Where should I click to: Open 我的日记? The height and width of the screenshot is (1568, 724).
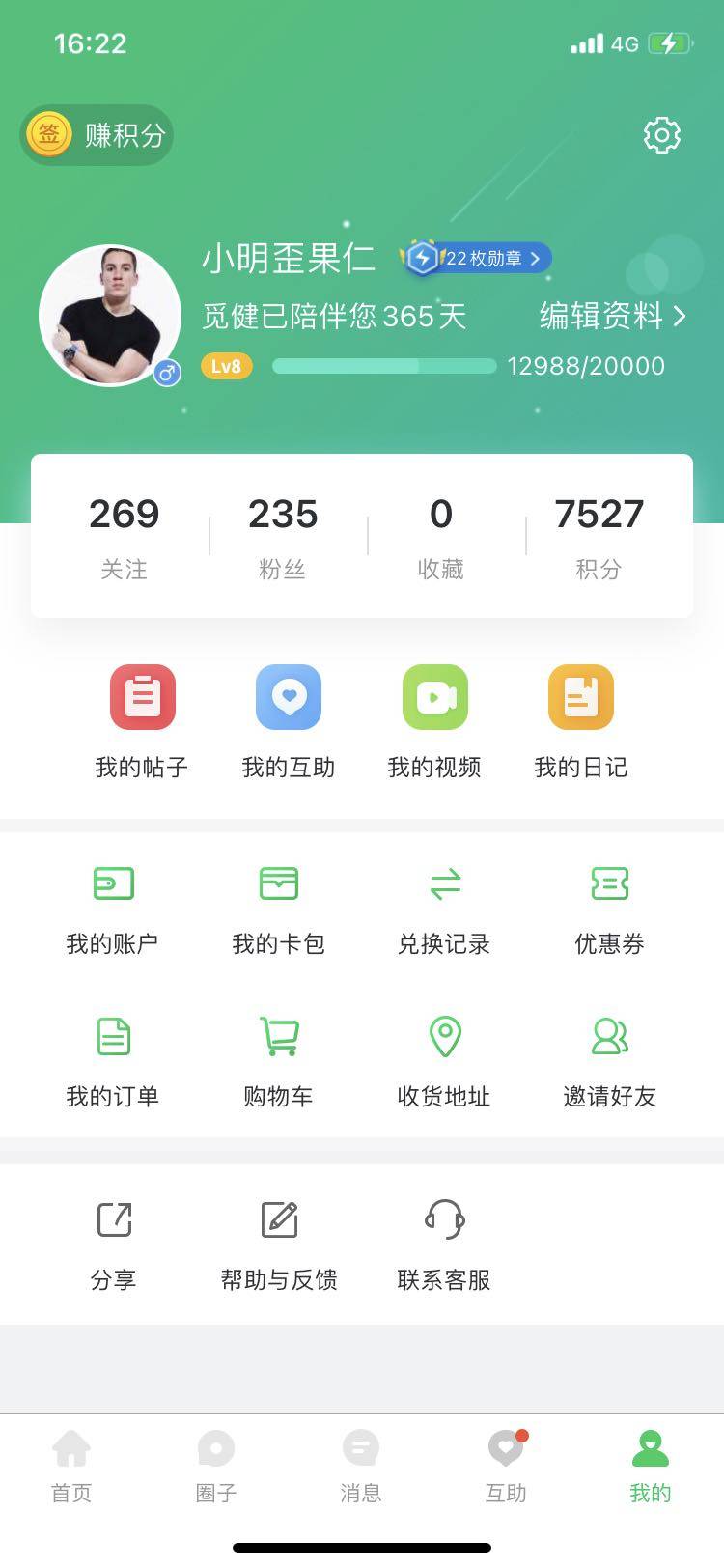coord(580,721)
